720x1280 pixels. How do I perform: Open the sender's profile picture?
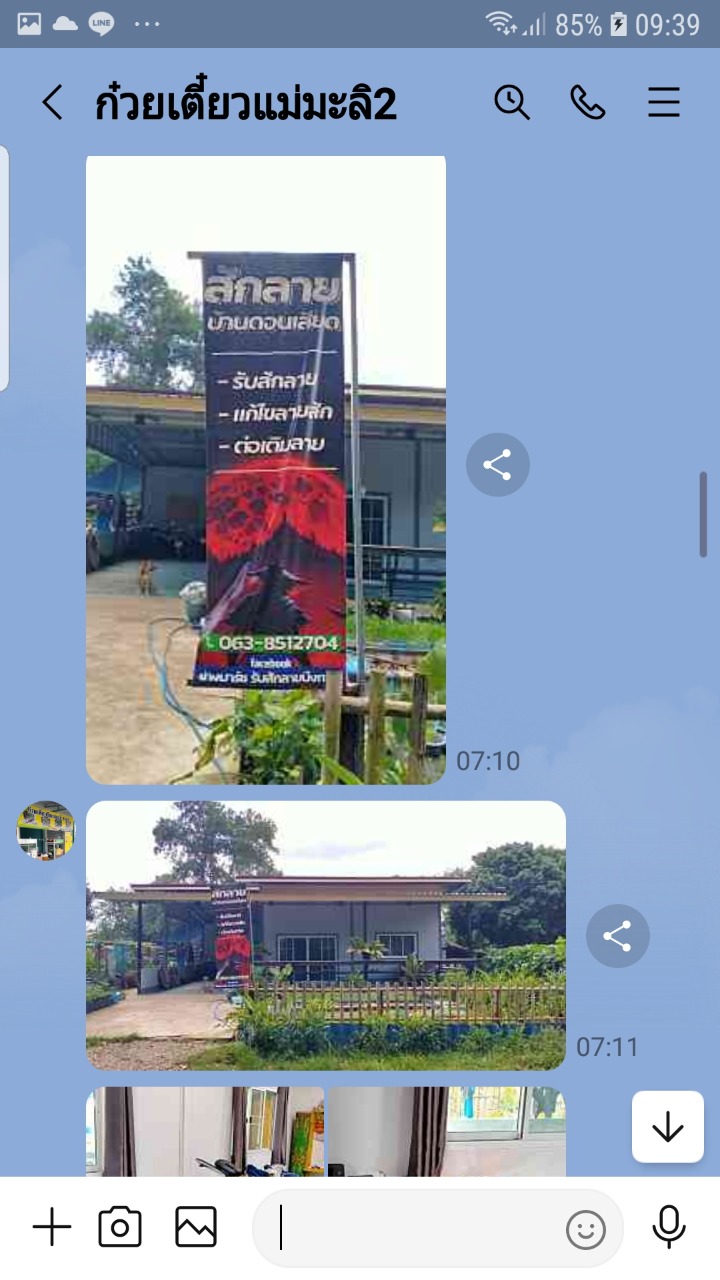46,830
